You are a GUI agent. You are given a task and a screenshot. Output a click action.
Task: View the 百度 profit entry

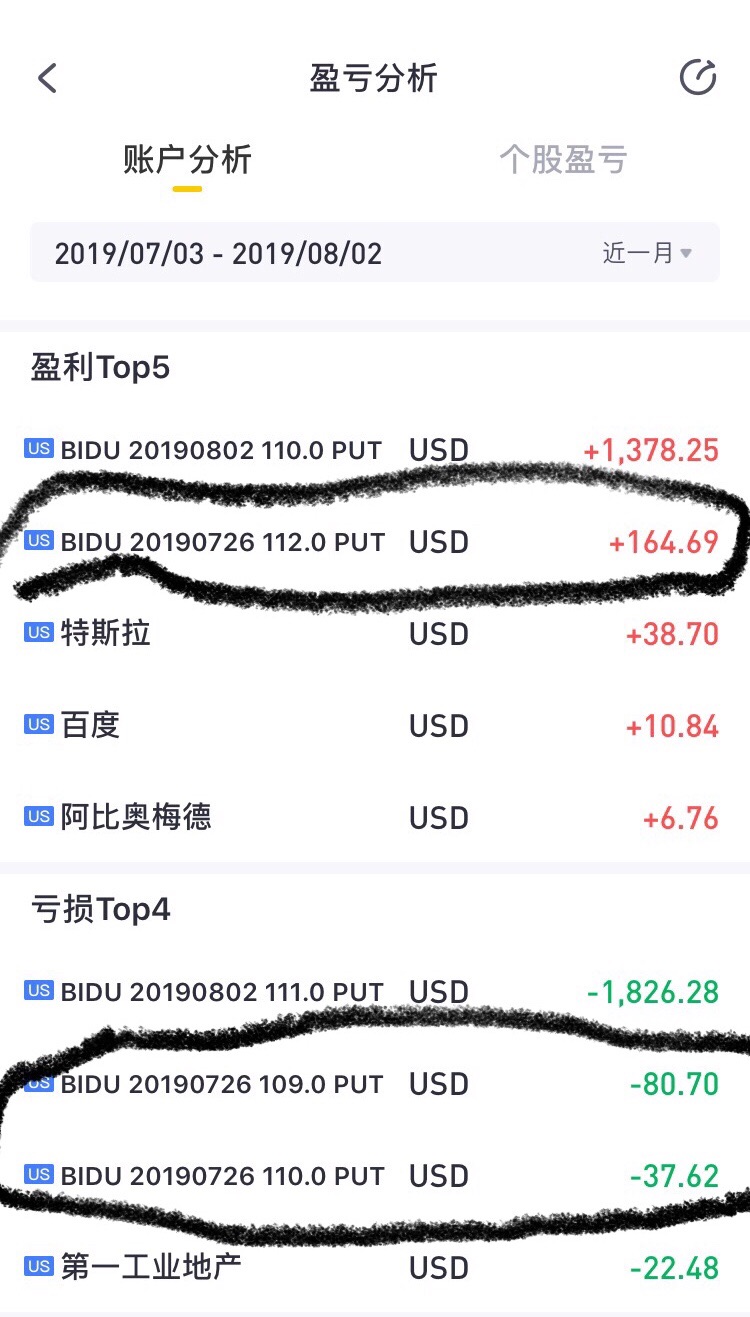pyautogui.click(x=375, y=726)
